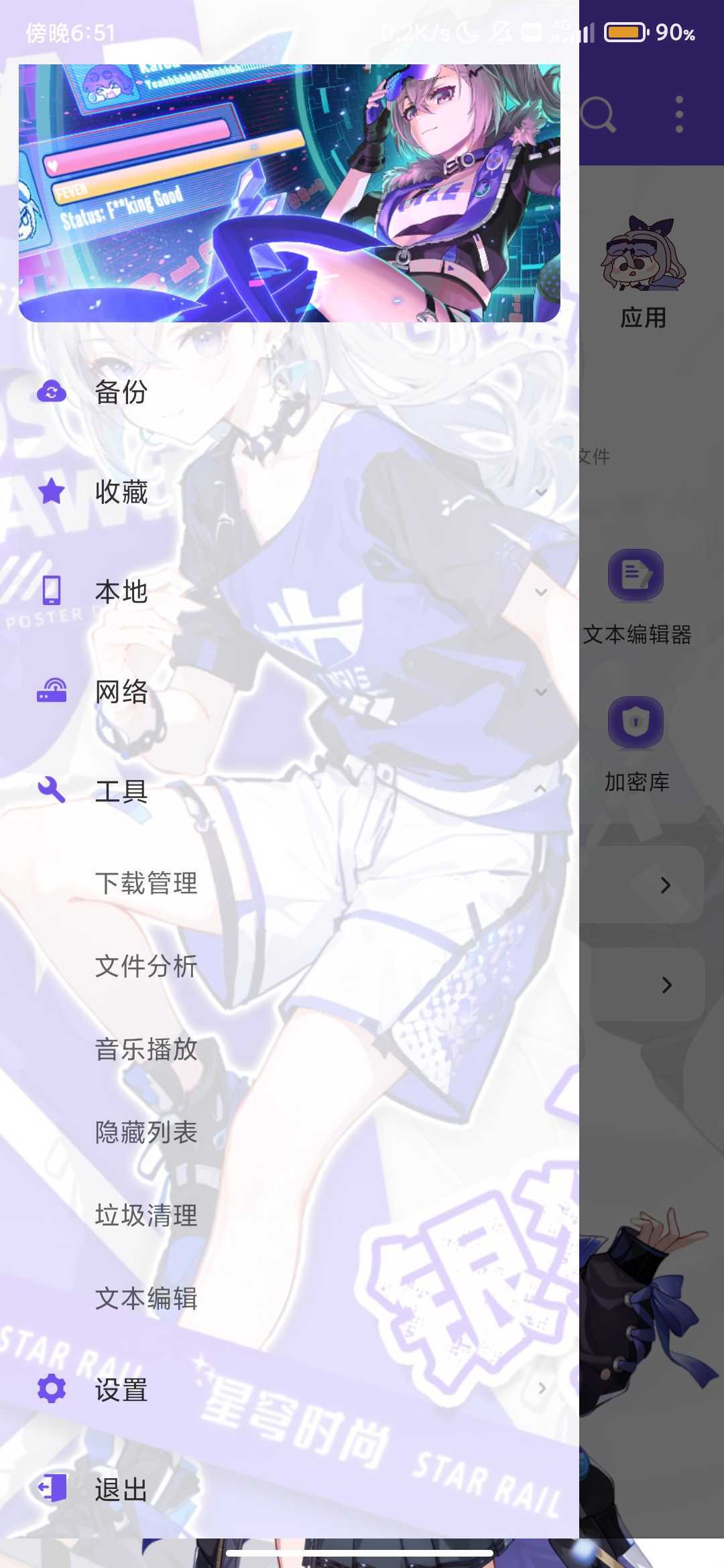Image resolution: width=724 pixels, height=1568 pixels.
Task: Tap the search magnifier icon
Action: pos(598,115)
